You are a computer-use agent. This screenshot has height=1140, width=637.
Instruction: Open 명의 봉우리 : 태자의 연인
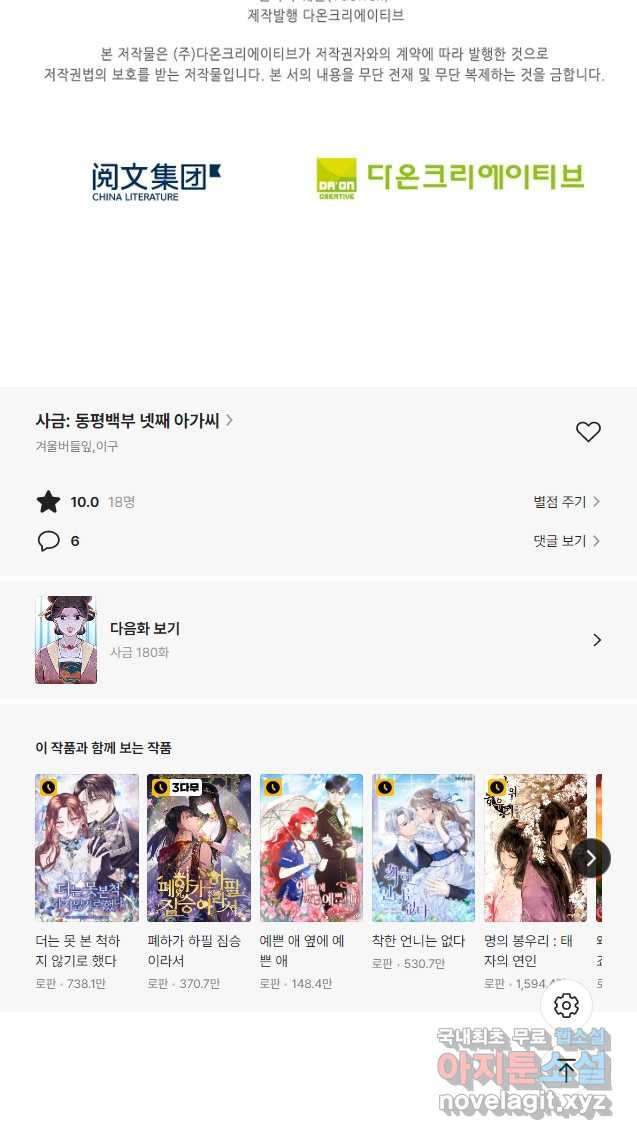pos(535,848)
